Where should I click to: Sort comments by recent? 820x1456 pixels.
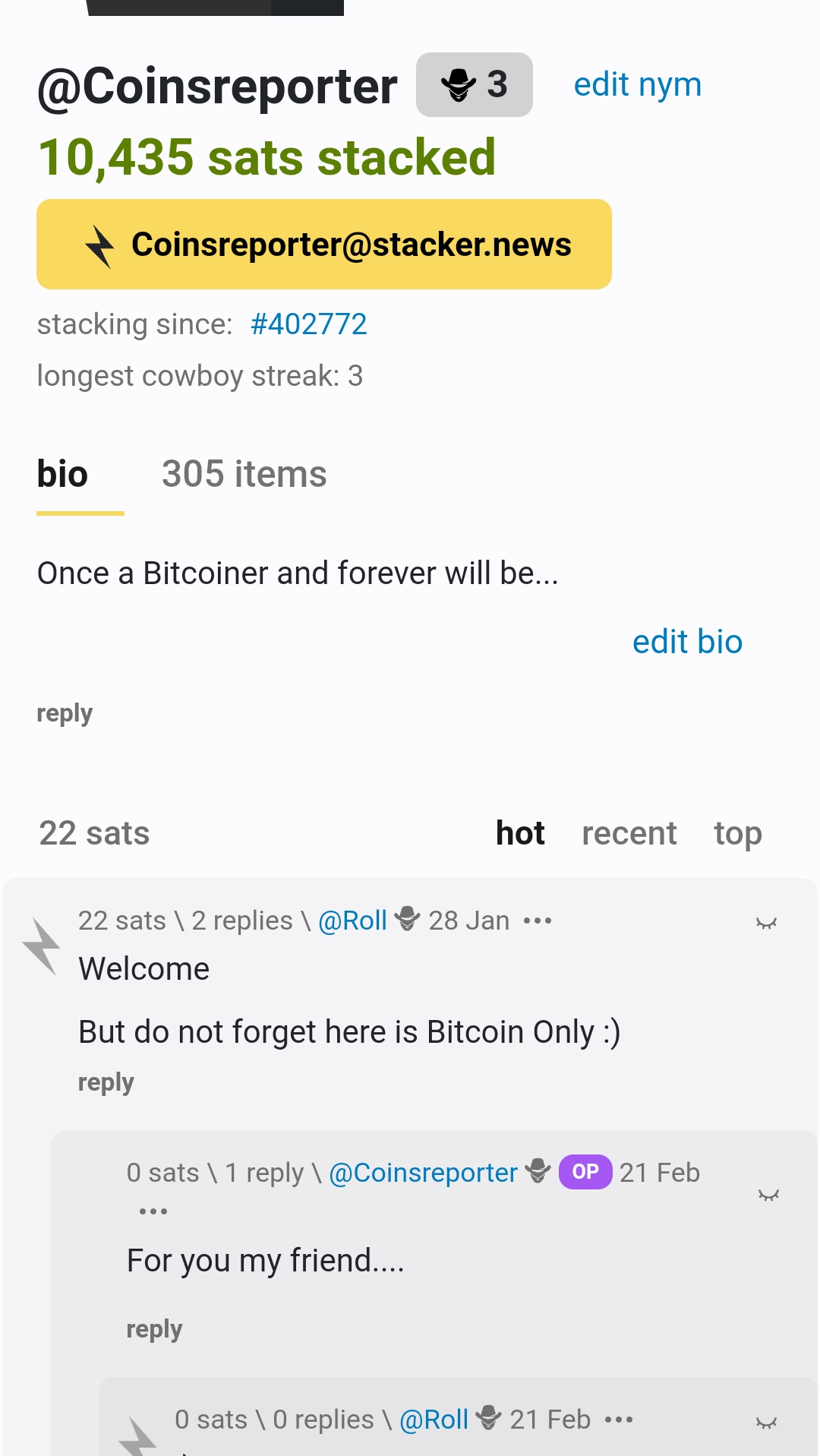(629, 833)
